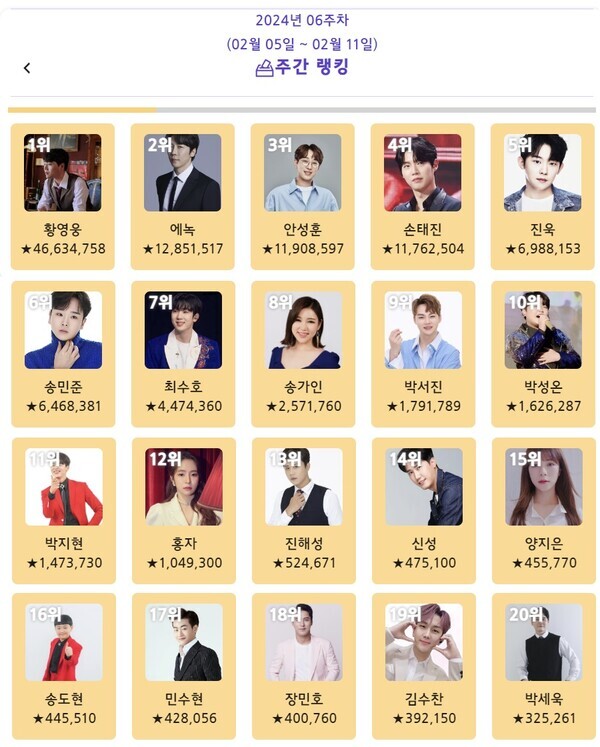Image resolution: width=600 pixels, height=747 pixels.
Task: Tap rank 12 card 홍자
Action: point(183,508)
